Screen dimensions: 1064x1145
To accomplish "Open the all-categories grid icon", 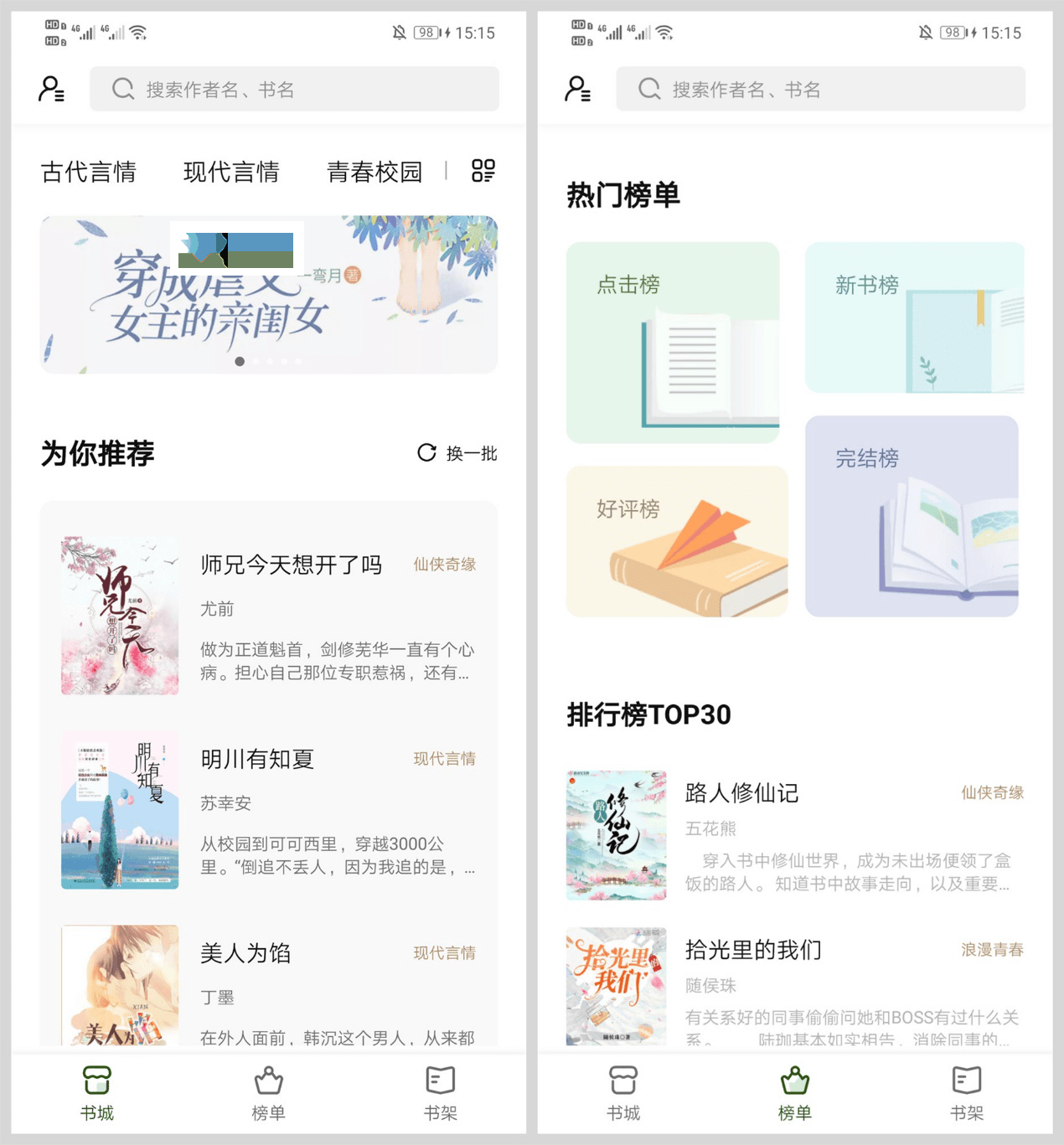I will click(483, 171).
